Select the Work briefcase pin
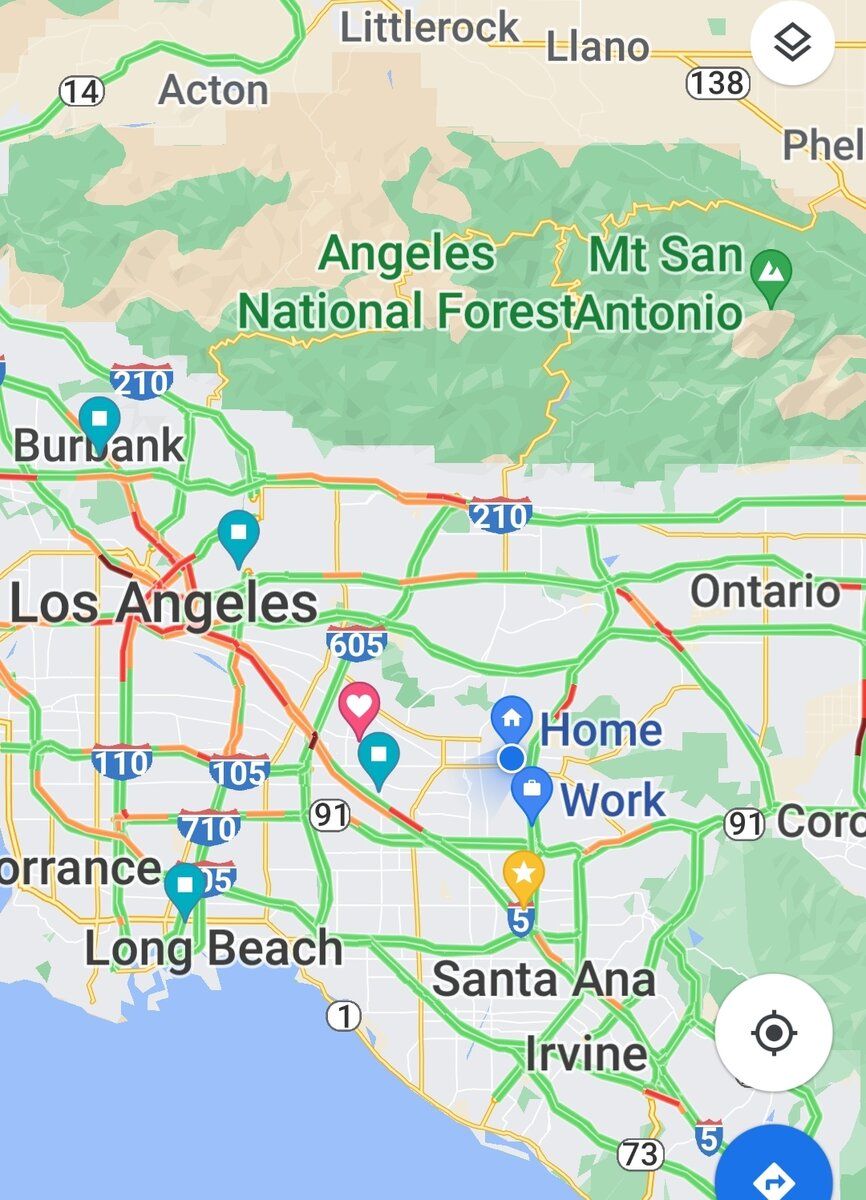Viewport: 866px width, 1200px height. [x=531, y=790]
